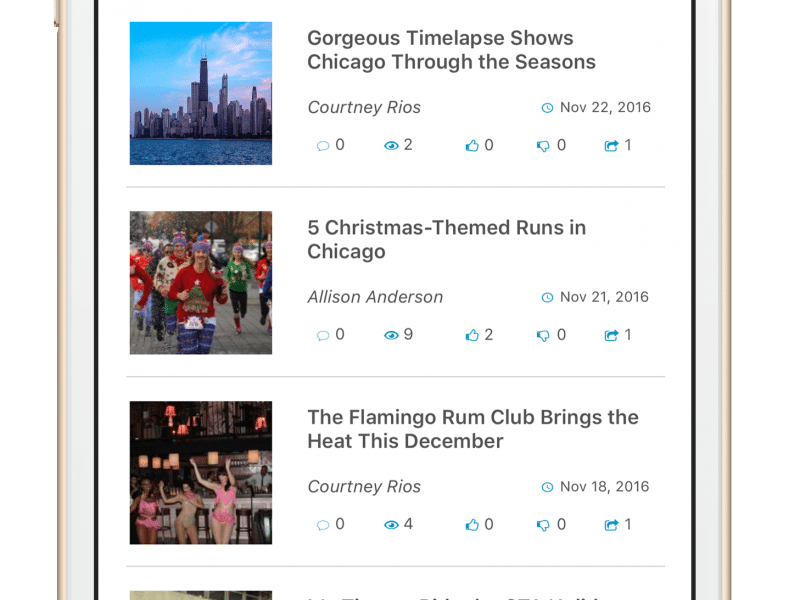
Task: Share the Flamingo Rum Club article
Action: [x=611, y=525]
